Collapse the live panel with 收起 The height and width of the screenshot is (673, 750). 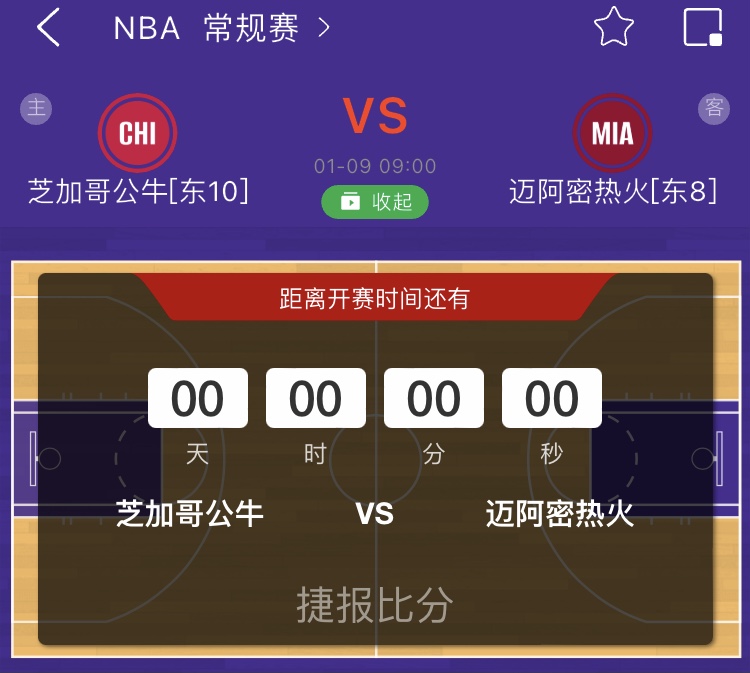[x=375, y=202]
